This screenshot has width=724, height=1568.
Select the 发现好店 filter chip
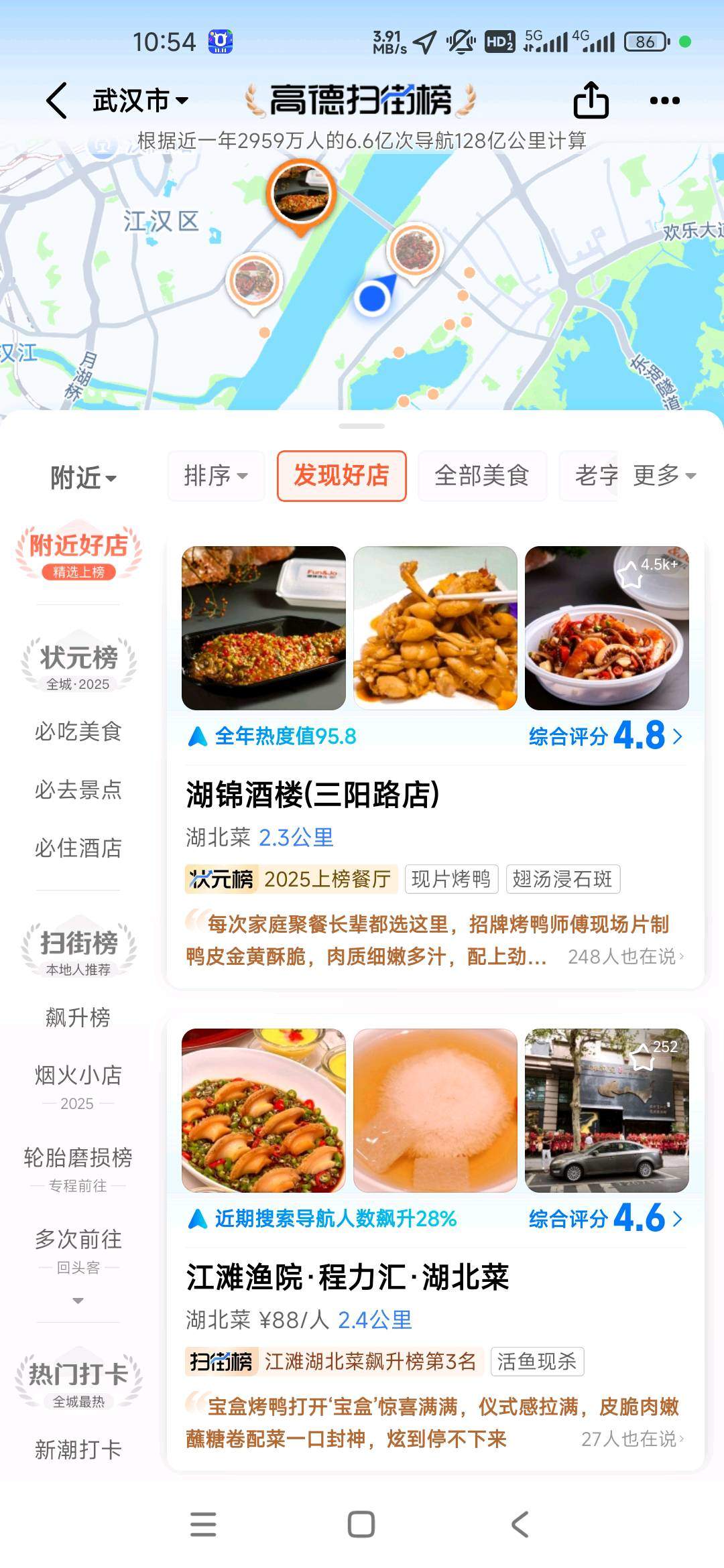341,476
